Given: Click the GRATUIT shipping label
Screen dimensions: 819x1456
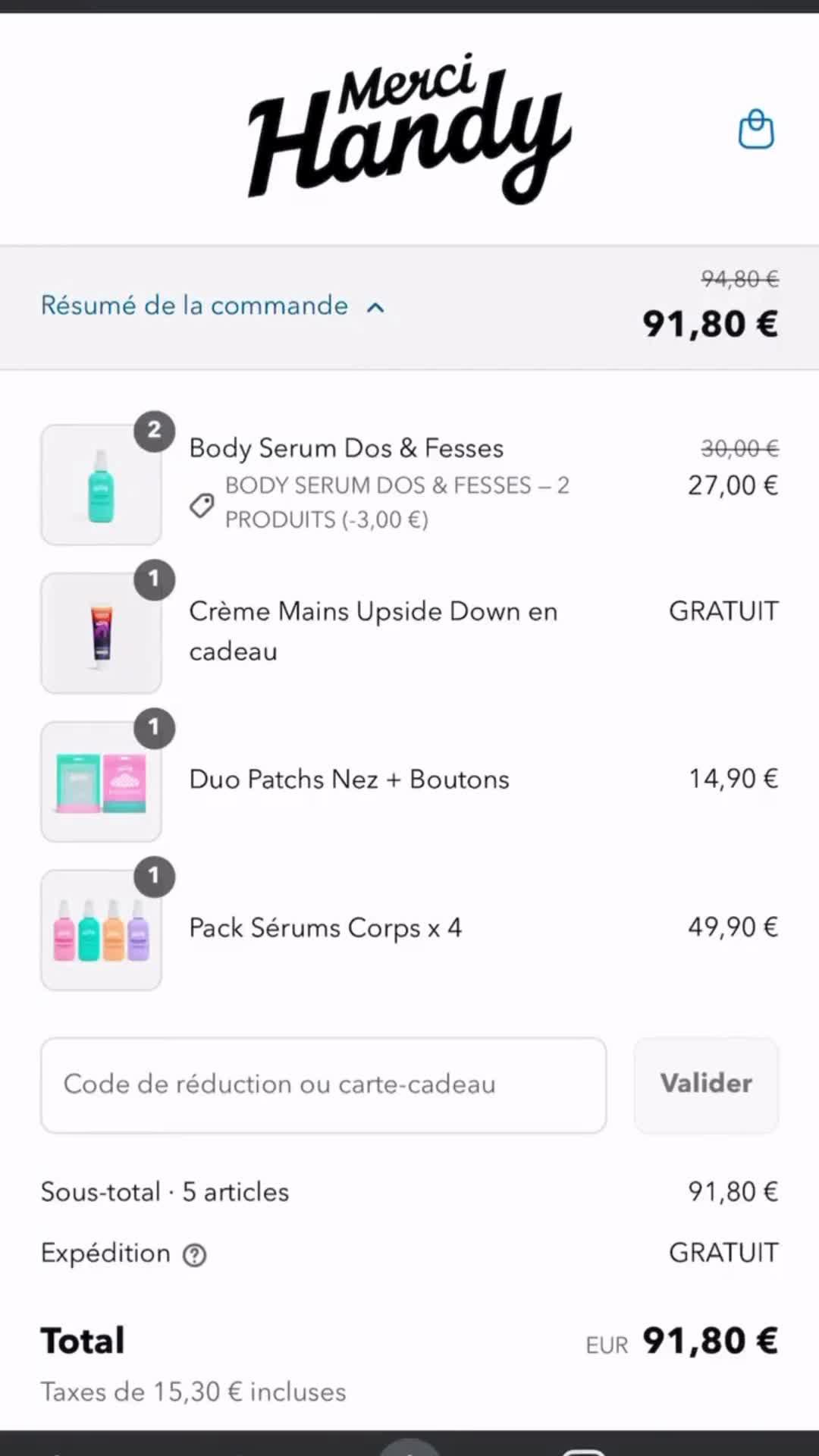Looking at the screenshot, I should click(723, 1252).
